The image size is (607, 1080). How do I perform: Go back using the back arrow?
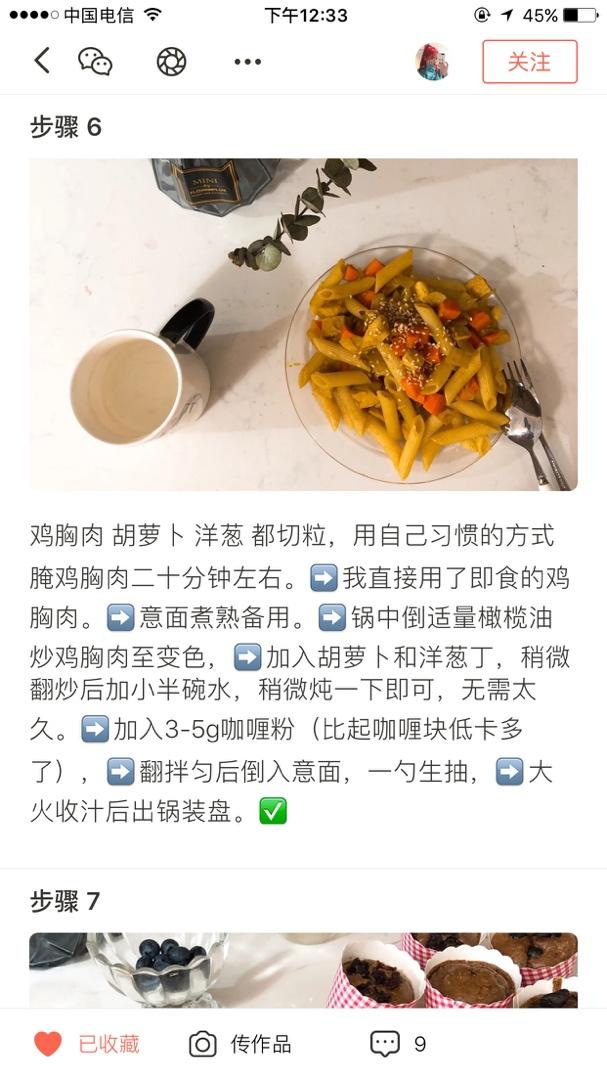tap(42, 61)
